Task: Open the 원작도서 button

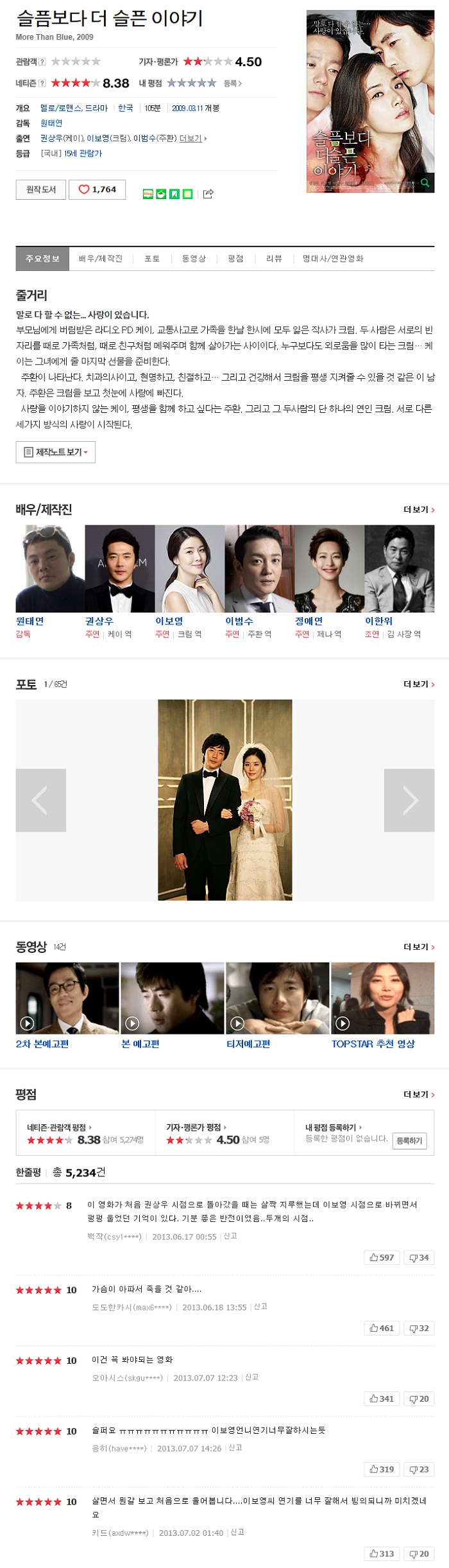Action: point(40,189)
